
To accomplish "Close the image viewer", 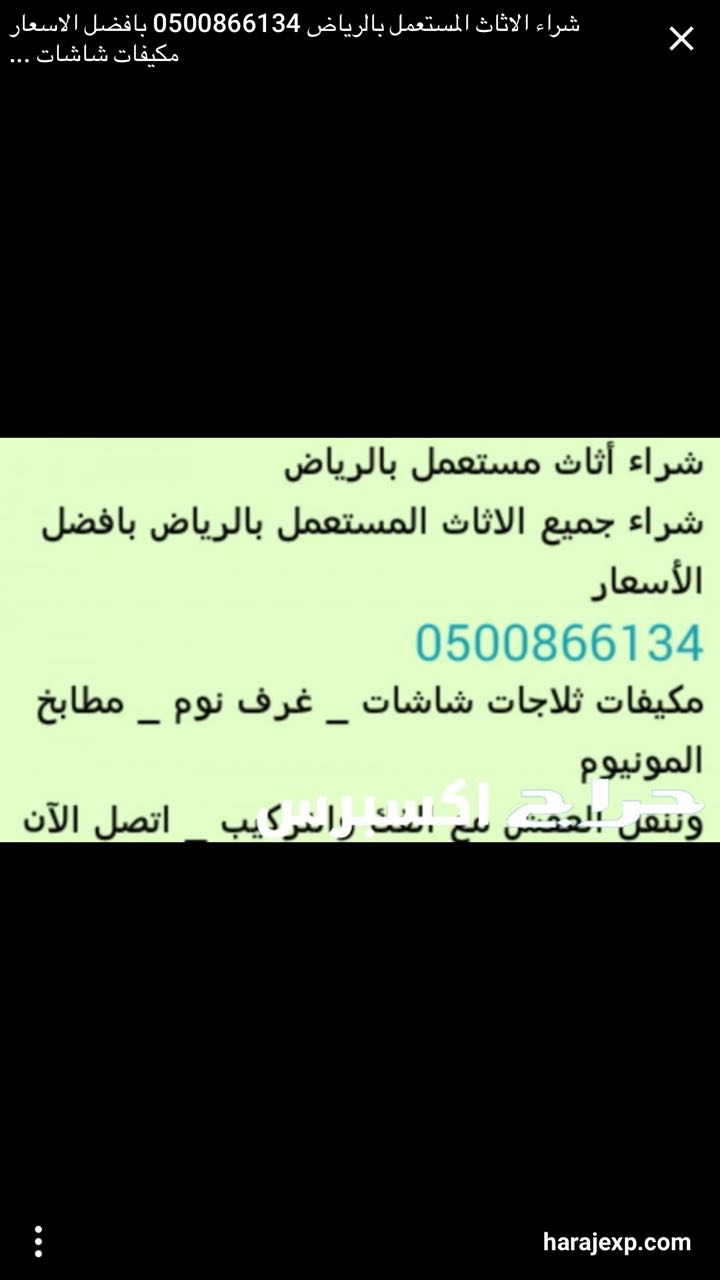I will (681, 39).
